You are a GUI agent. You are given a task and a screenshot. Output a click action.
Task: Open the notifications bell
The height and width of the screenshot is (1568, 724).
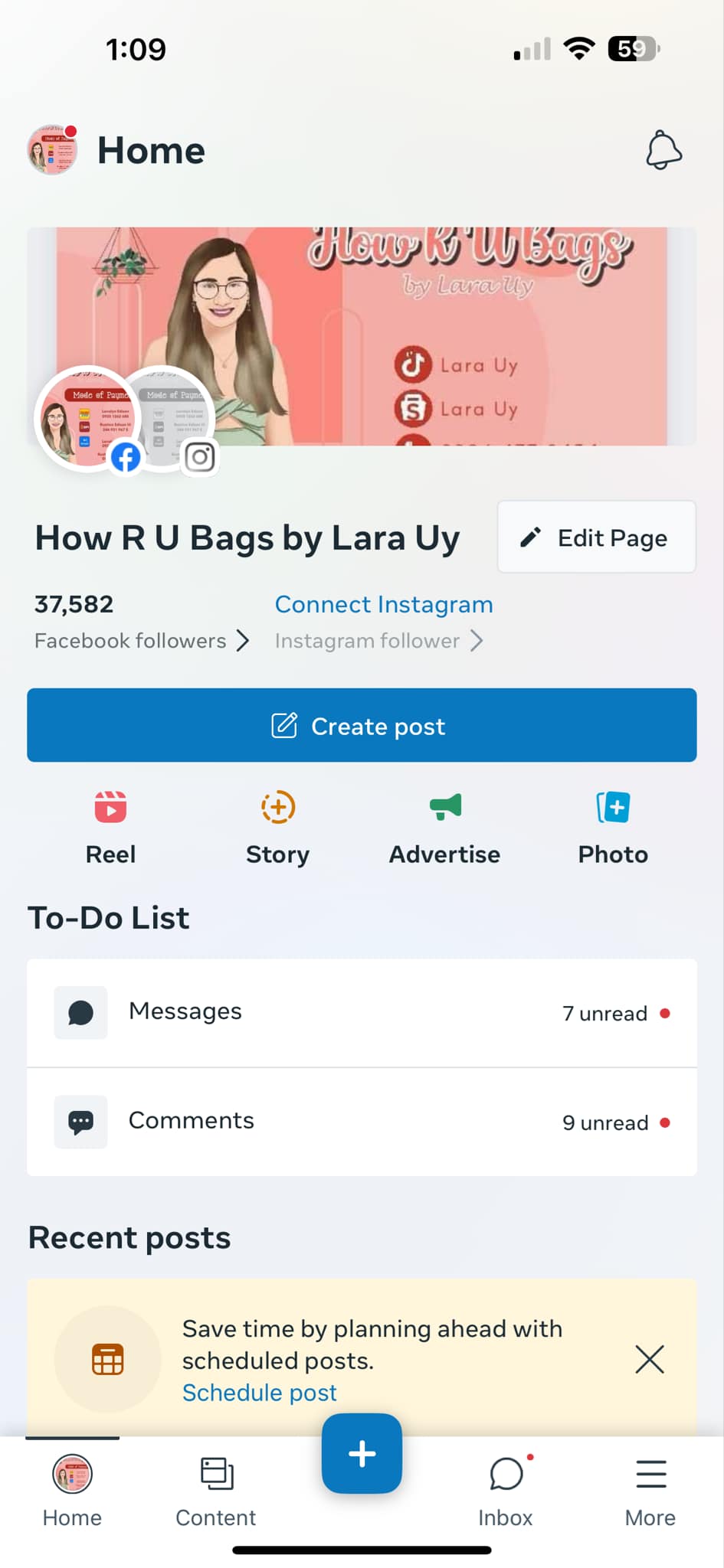tap(663, 150)
